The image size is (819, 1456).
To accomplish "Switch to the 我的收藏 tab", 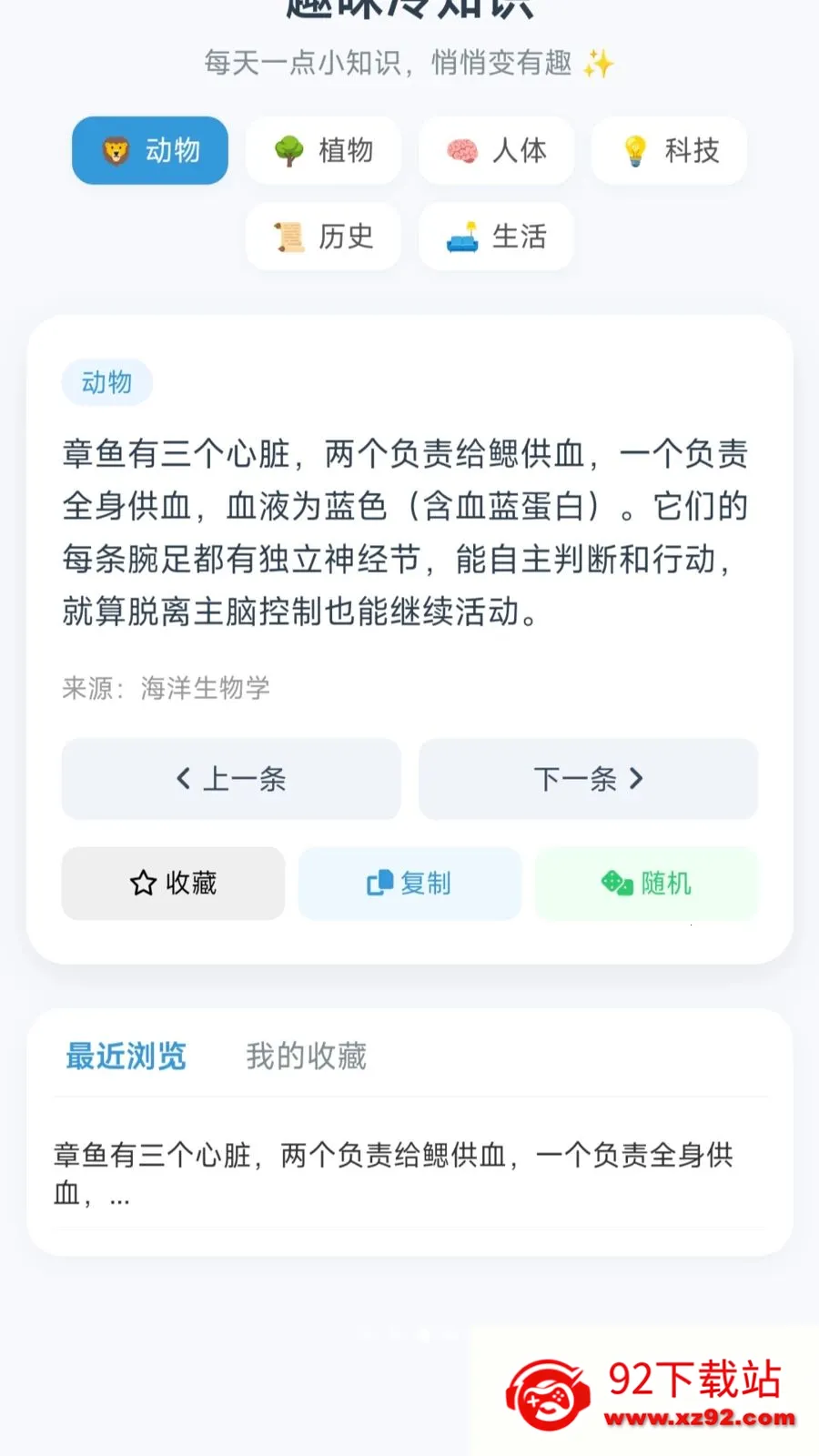I will (306, 1057).
